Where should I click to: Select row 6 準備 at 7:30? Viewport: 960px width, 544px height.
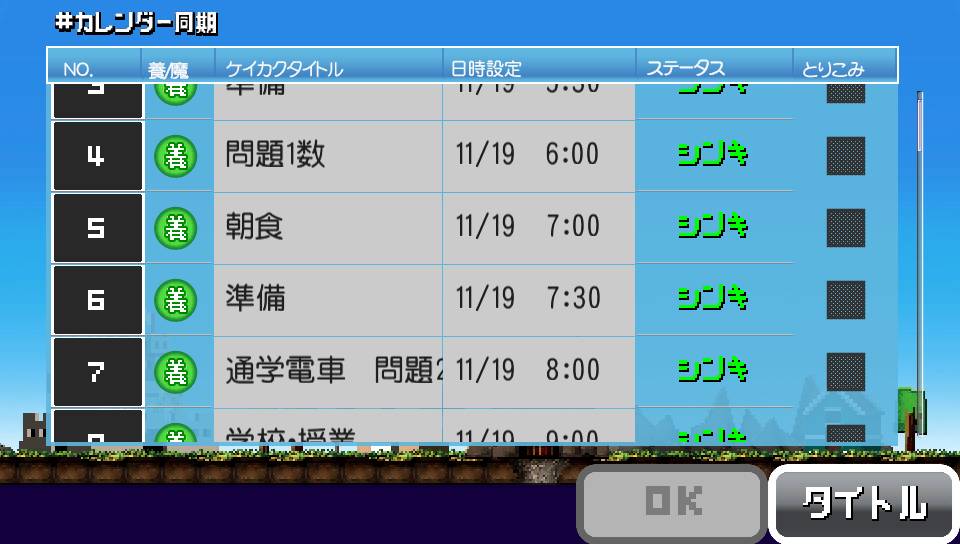[x=330, y=300]
